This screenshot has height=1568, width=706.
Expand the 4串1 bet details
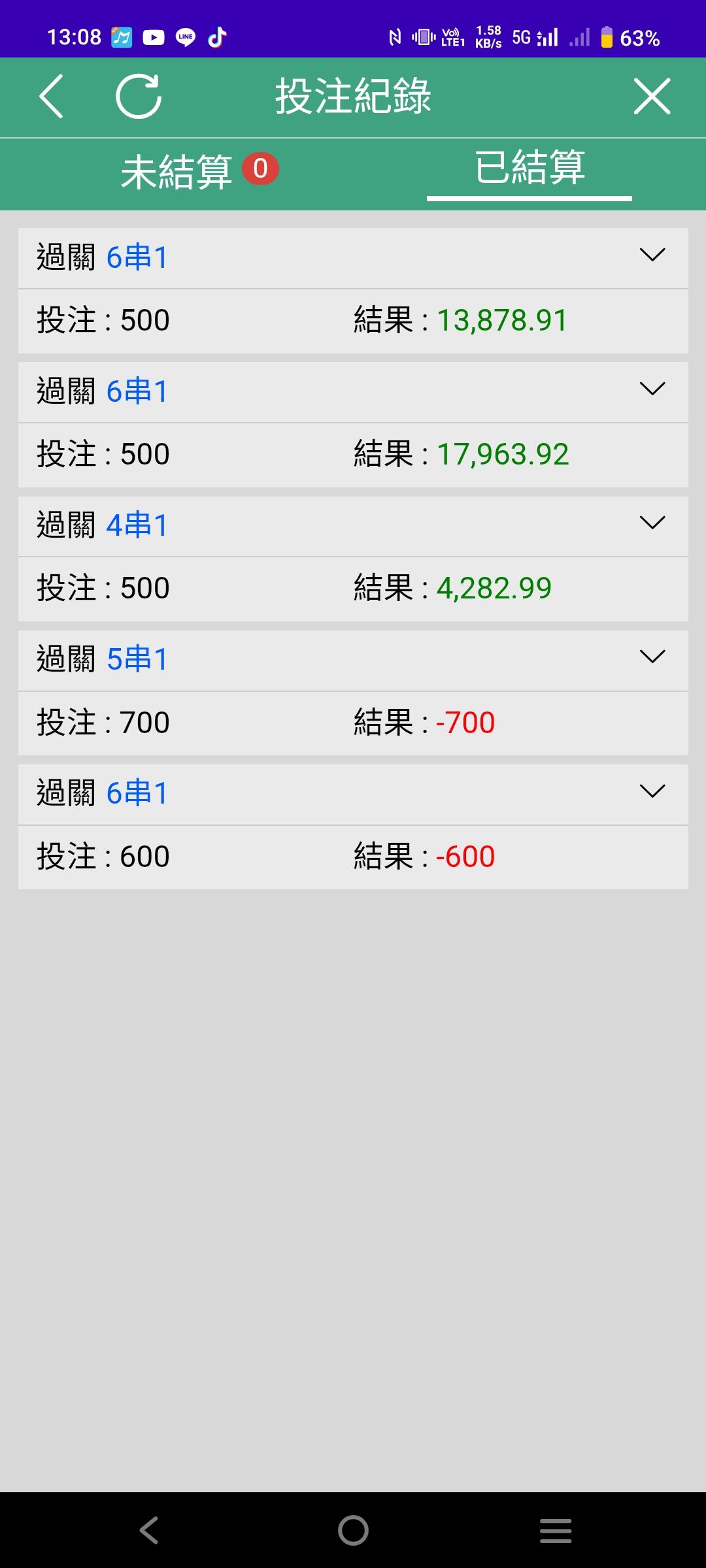point(652,523)
